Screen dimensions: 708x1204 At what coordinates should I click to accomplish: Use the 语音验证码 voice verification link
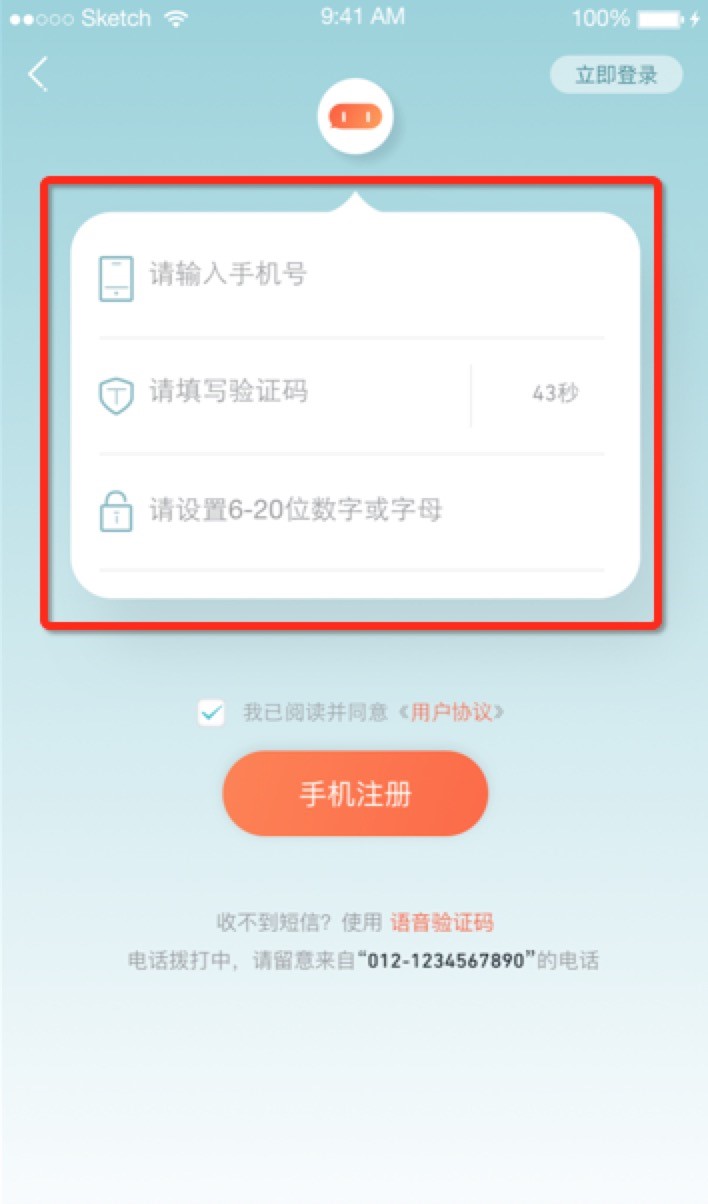442,922
